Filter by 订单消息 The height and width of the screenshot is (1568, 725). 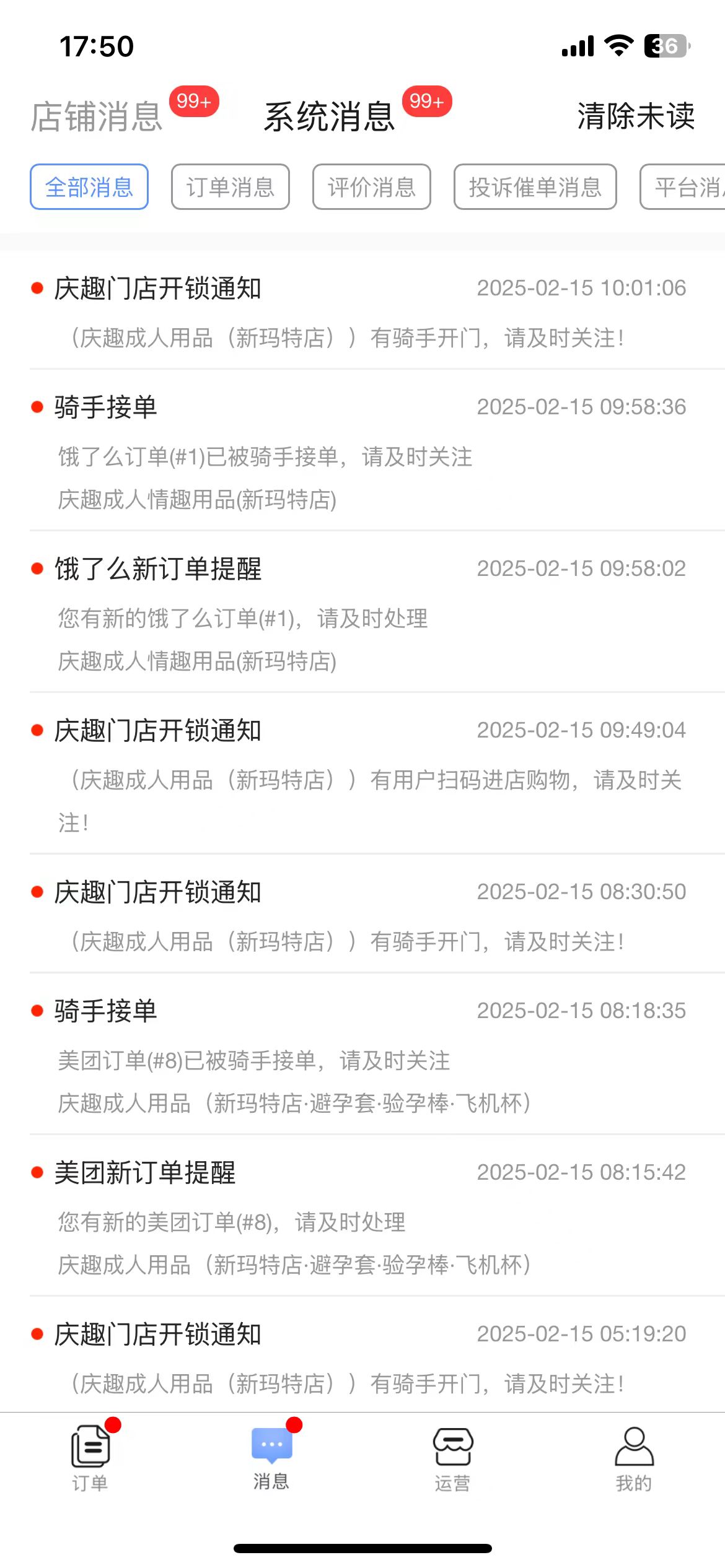(231, 187)
